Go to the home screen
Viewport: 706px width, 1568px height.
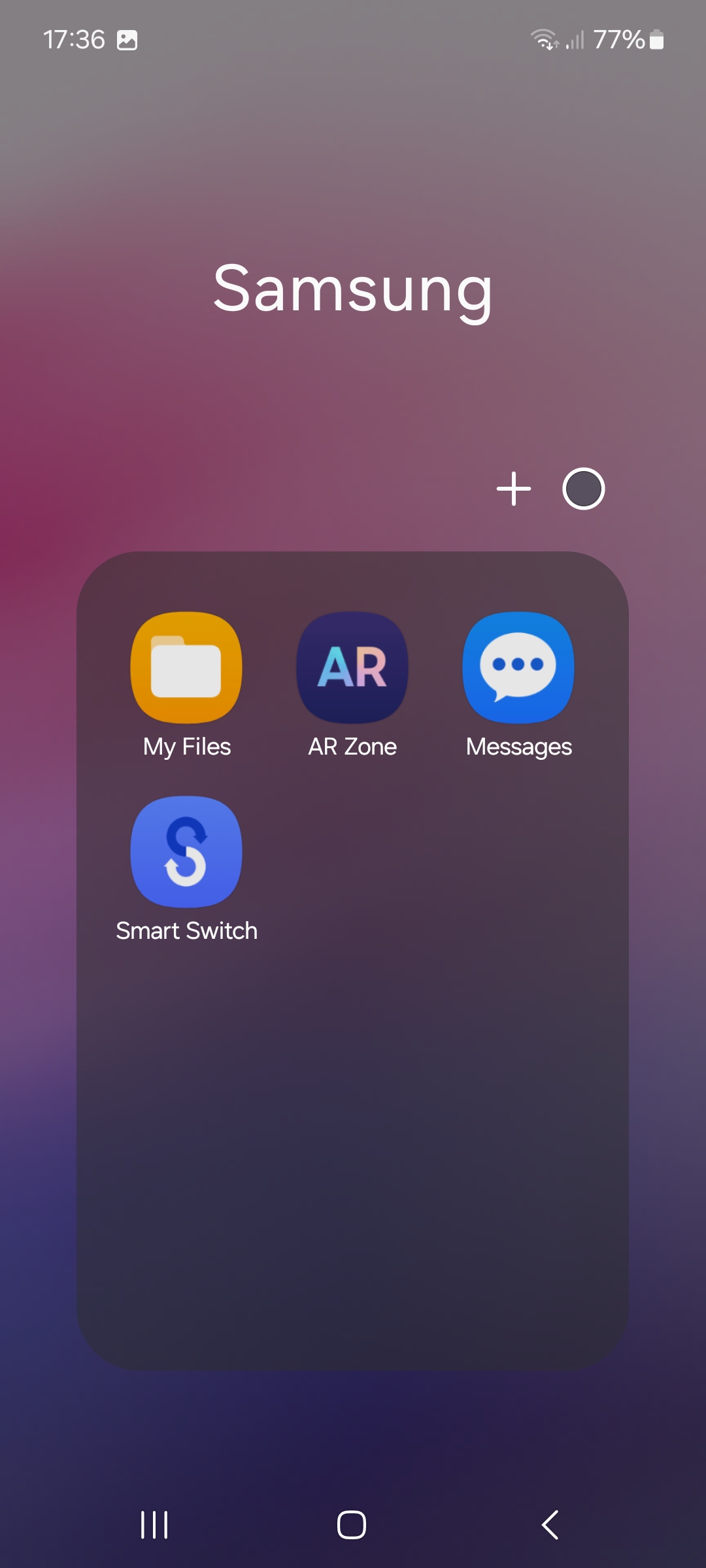pos(352,1525)
